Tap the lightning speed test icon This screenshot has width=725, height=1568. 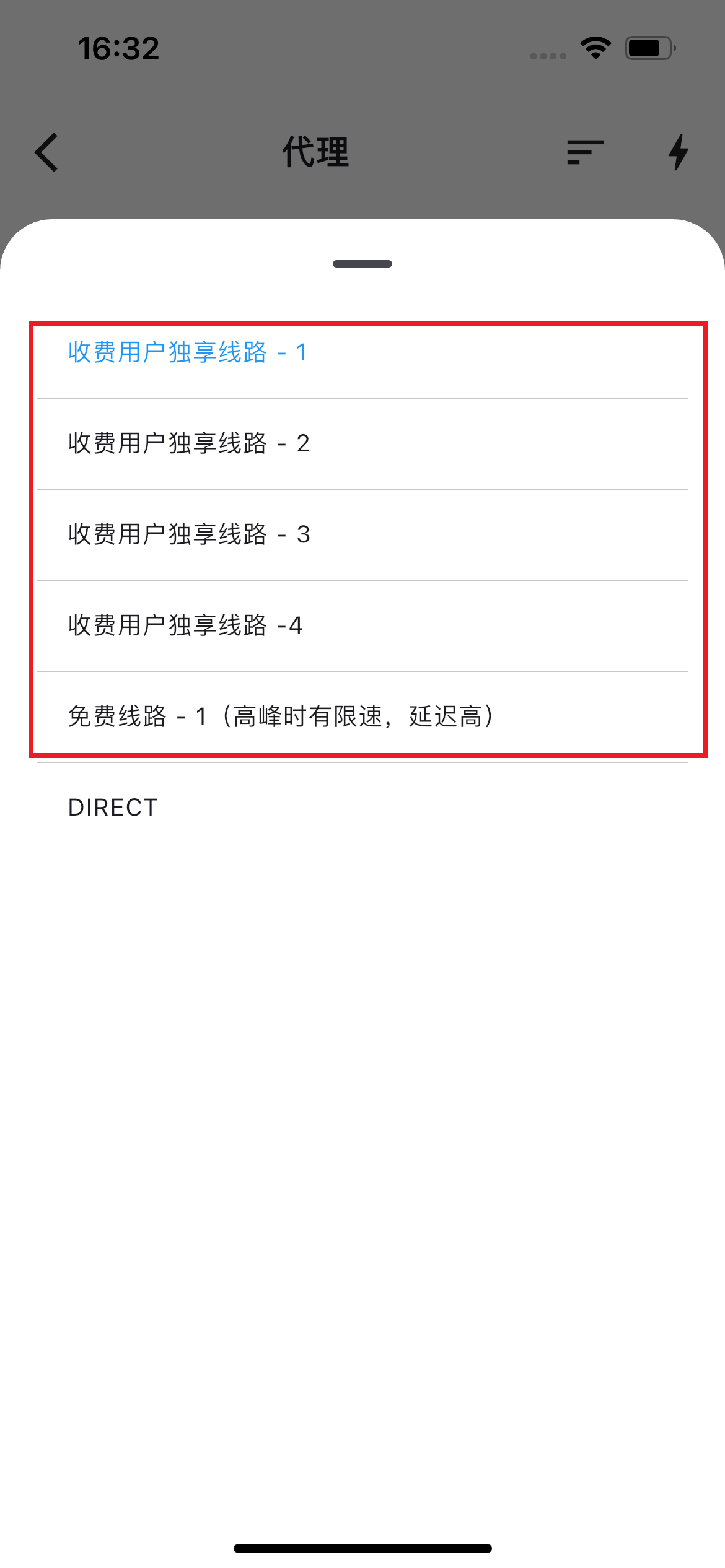(x=679, y=152)
